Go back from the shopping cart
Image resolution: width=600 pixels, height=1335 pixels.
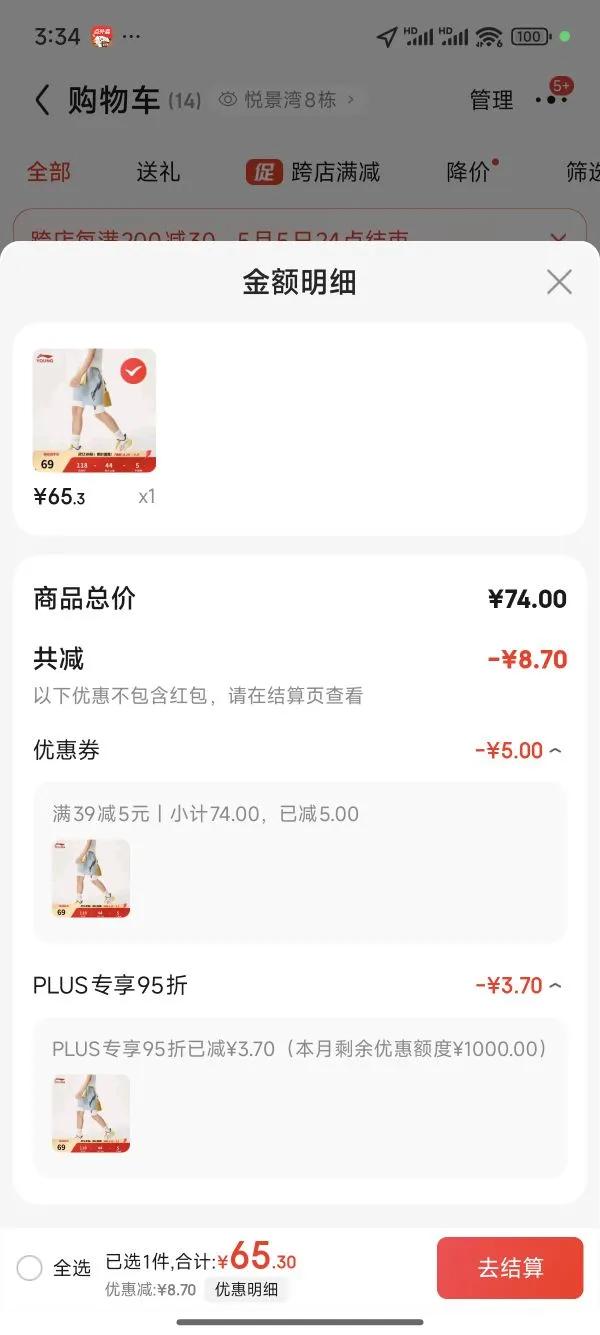[42, 100]
